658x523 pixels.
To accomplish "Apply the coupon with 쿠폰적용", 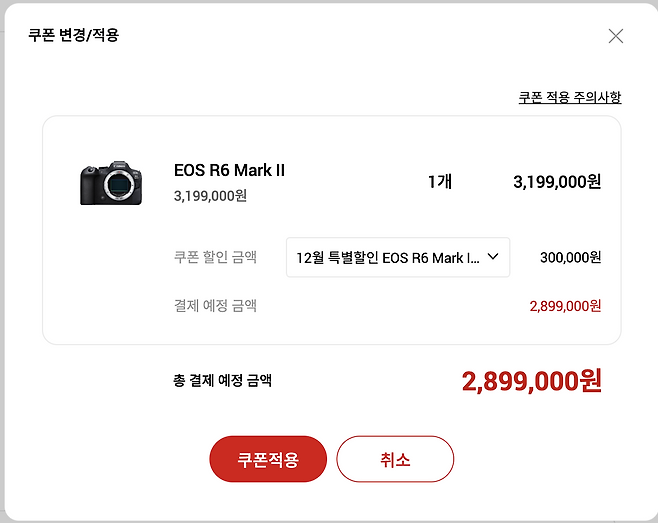I will click(x=268, y=460).
